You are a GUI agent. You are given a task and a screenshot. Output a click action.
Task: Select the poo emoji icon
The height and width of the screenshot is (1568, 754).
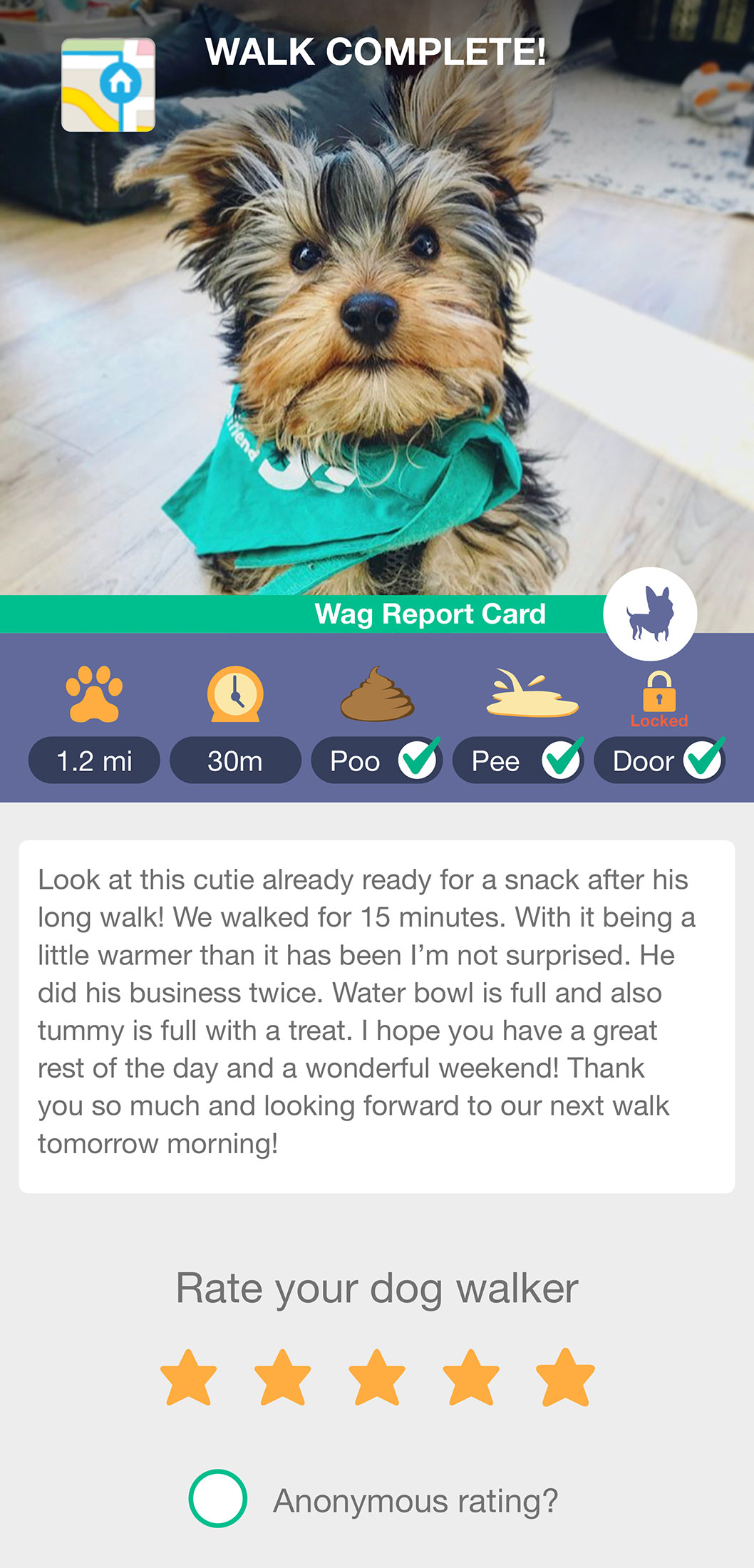pyautogui.click(x=377, y=695)
